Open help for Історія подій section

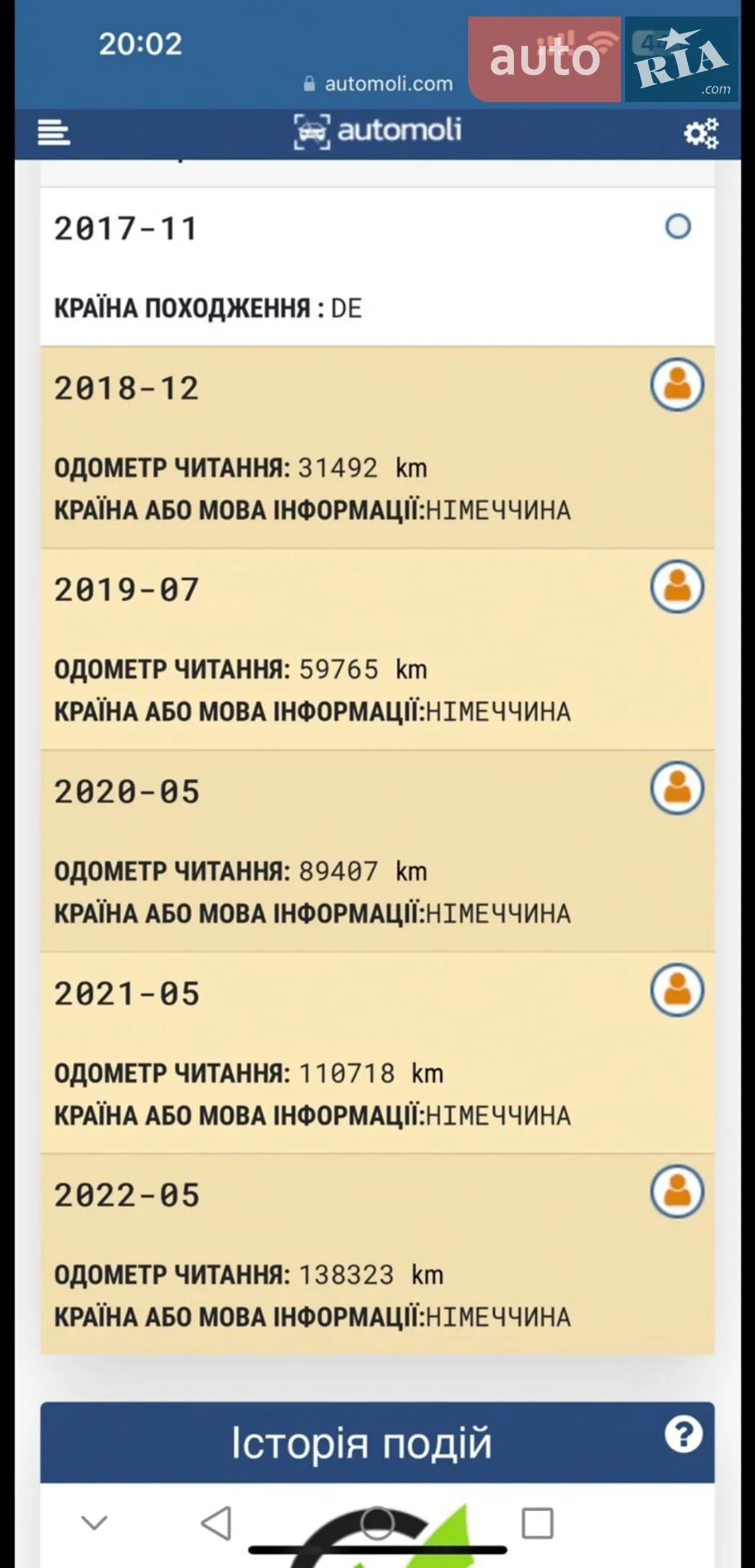coord(683,1434)
